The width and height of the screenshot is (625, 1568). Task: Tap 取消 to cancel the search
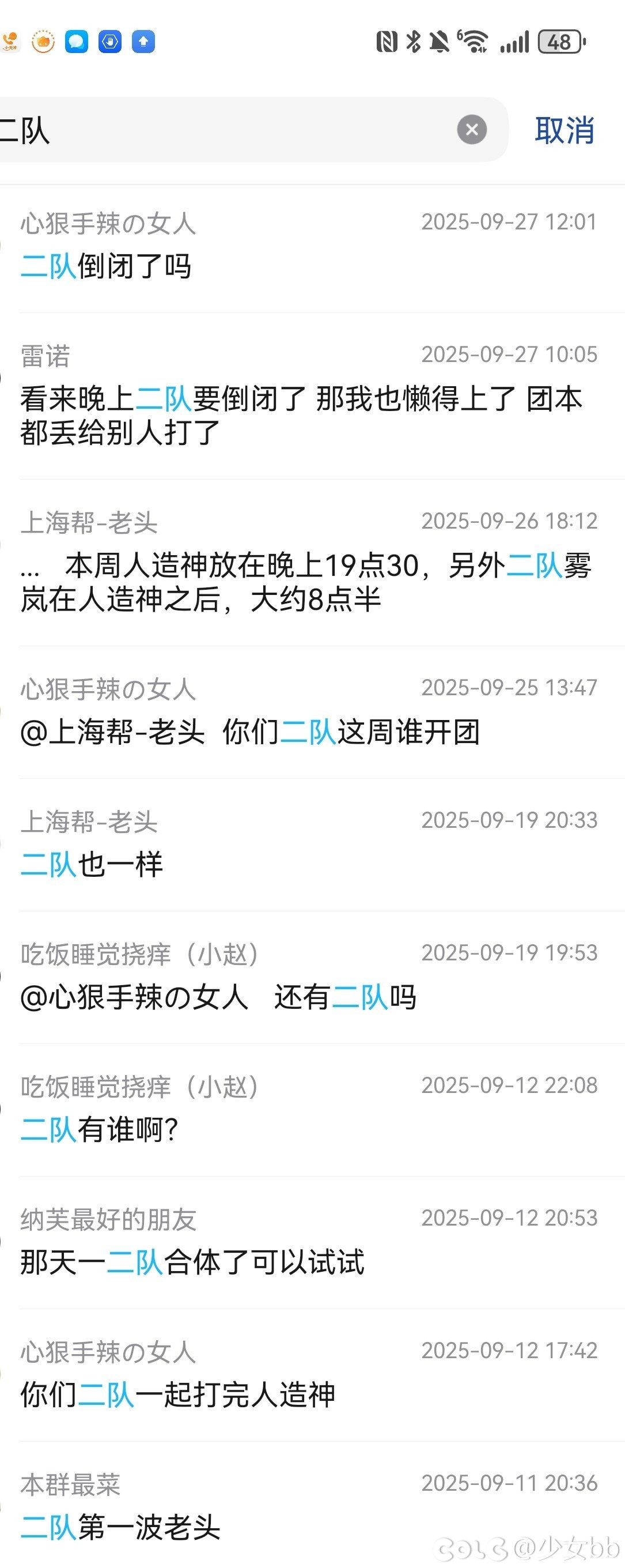[x=564, y=130]
